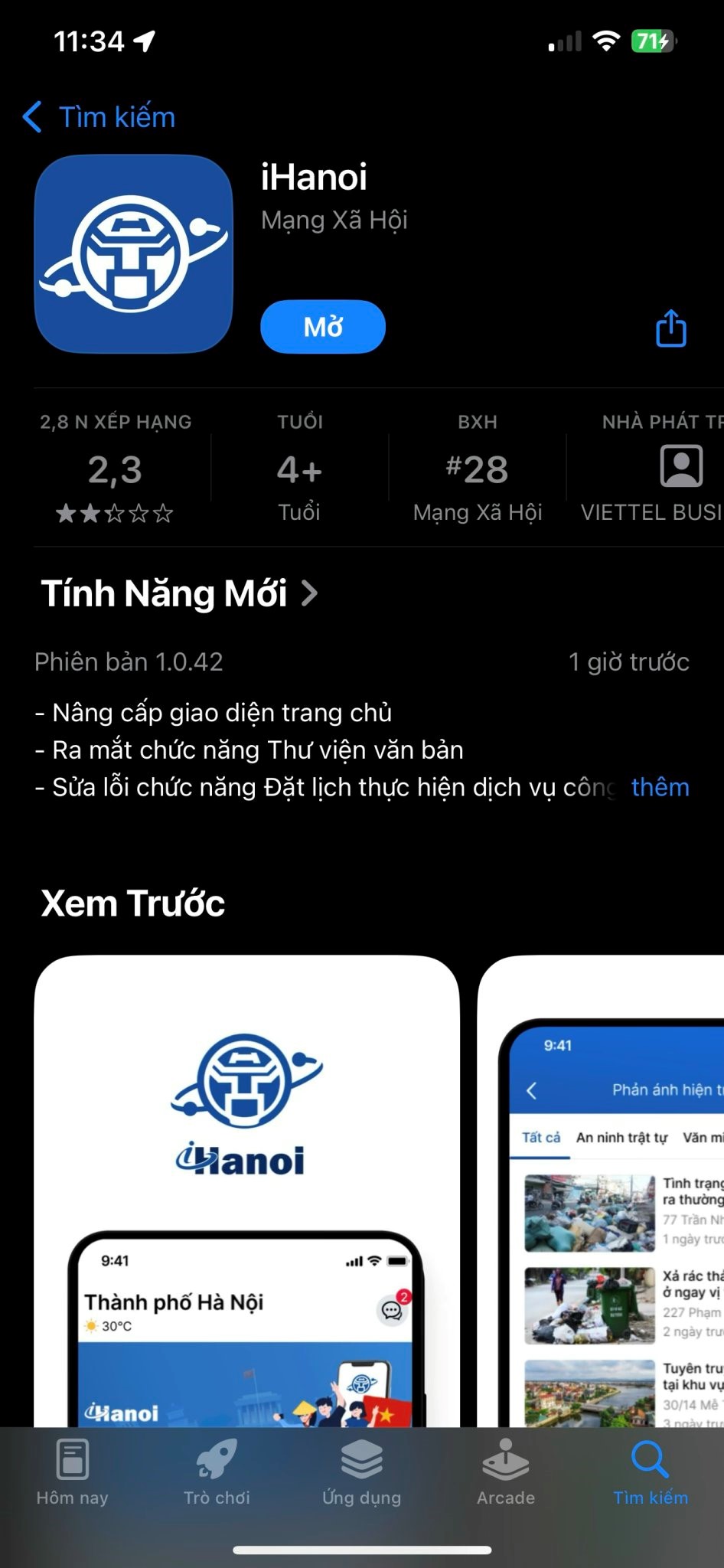724x1568 pixels.
Task: Open the VIETTEL BUSI developer profile icon
Action: coord(682,467)
